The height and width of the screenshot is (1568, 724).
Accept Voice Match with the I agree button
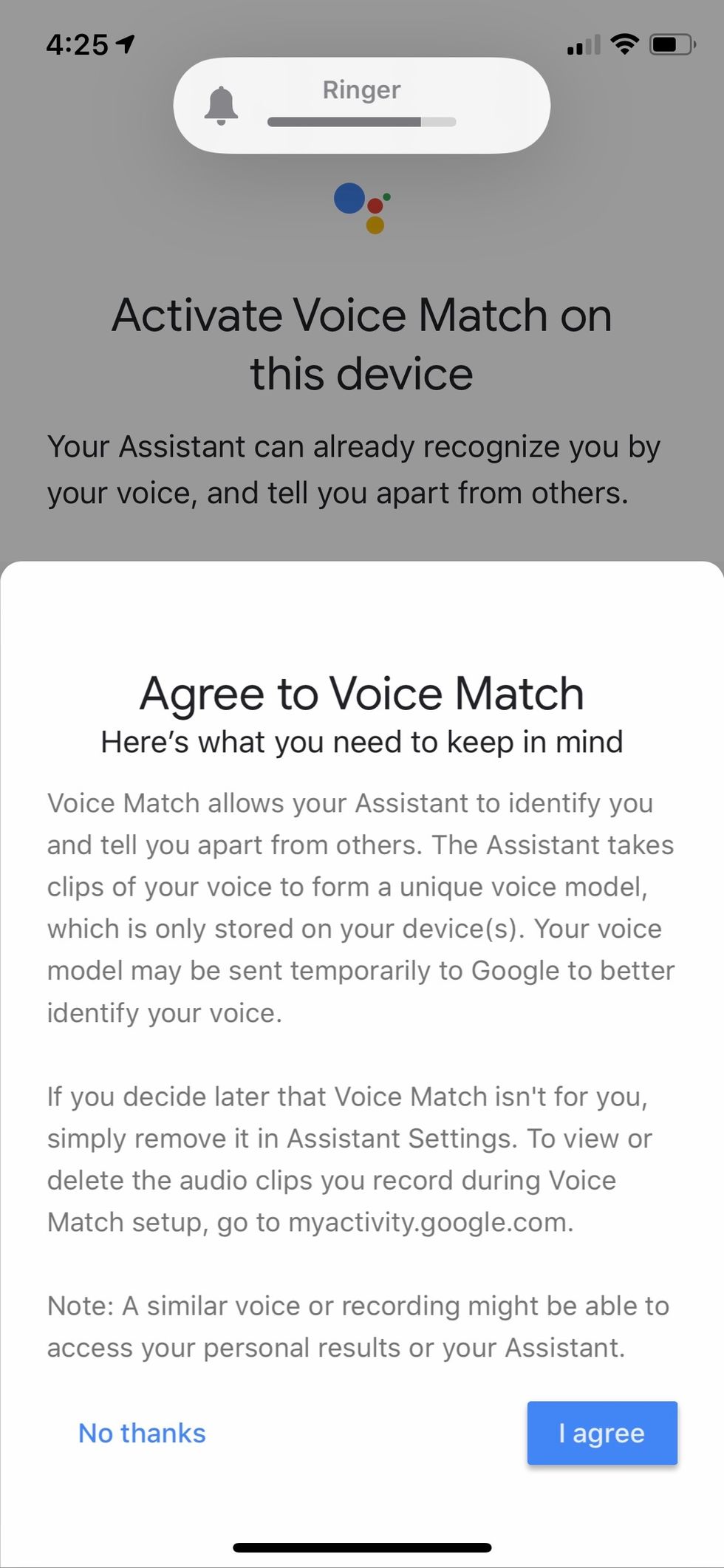tap(602, 1433)
